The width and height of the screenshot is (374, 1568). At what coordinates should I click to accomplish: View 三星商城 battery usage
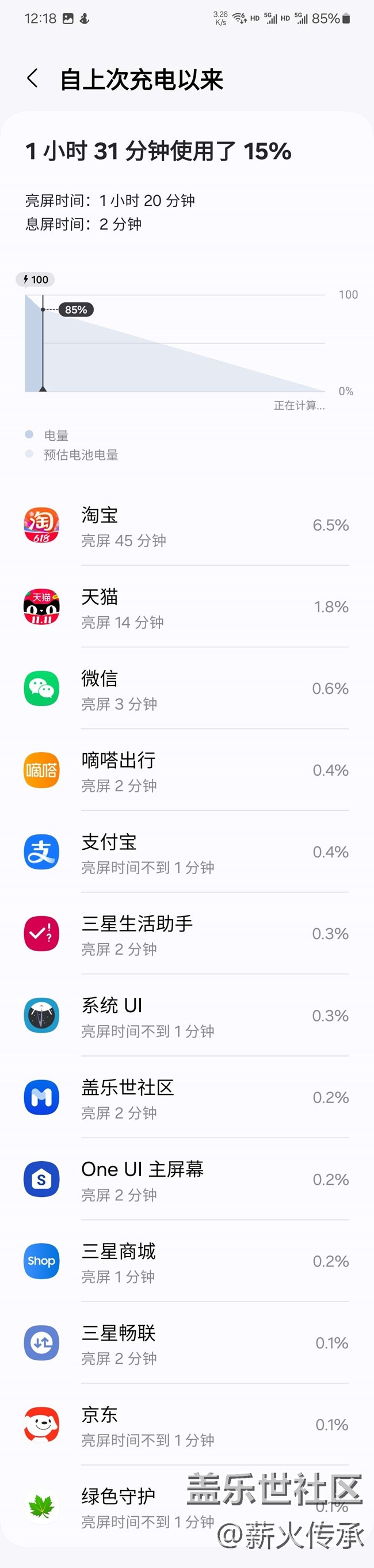click(186, 1262)
